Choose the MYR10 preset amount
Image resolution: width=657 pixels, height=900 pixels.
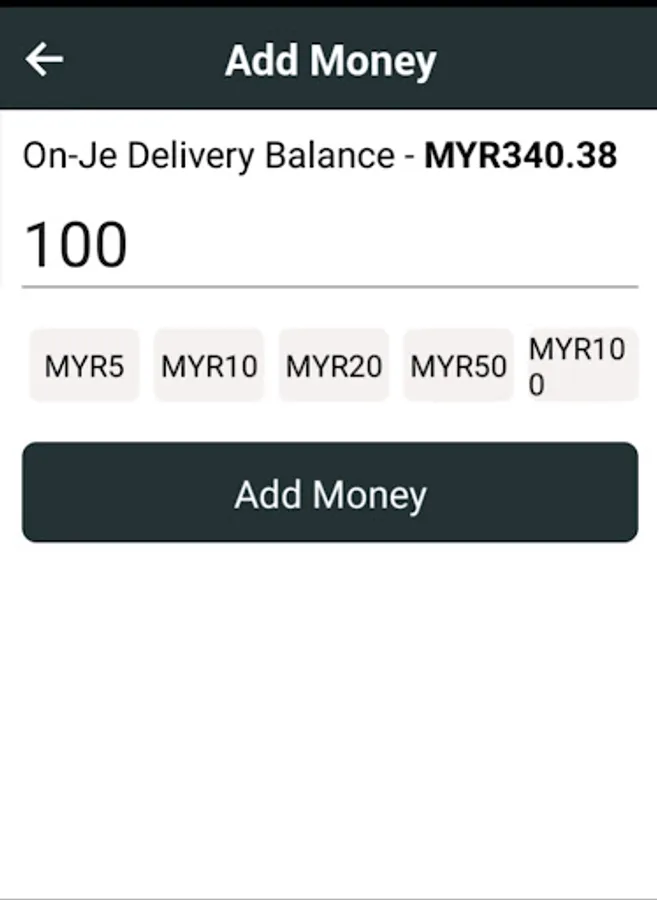(x=209, y=366)
